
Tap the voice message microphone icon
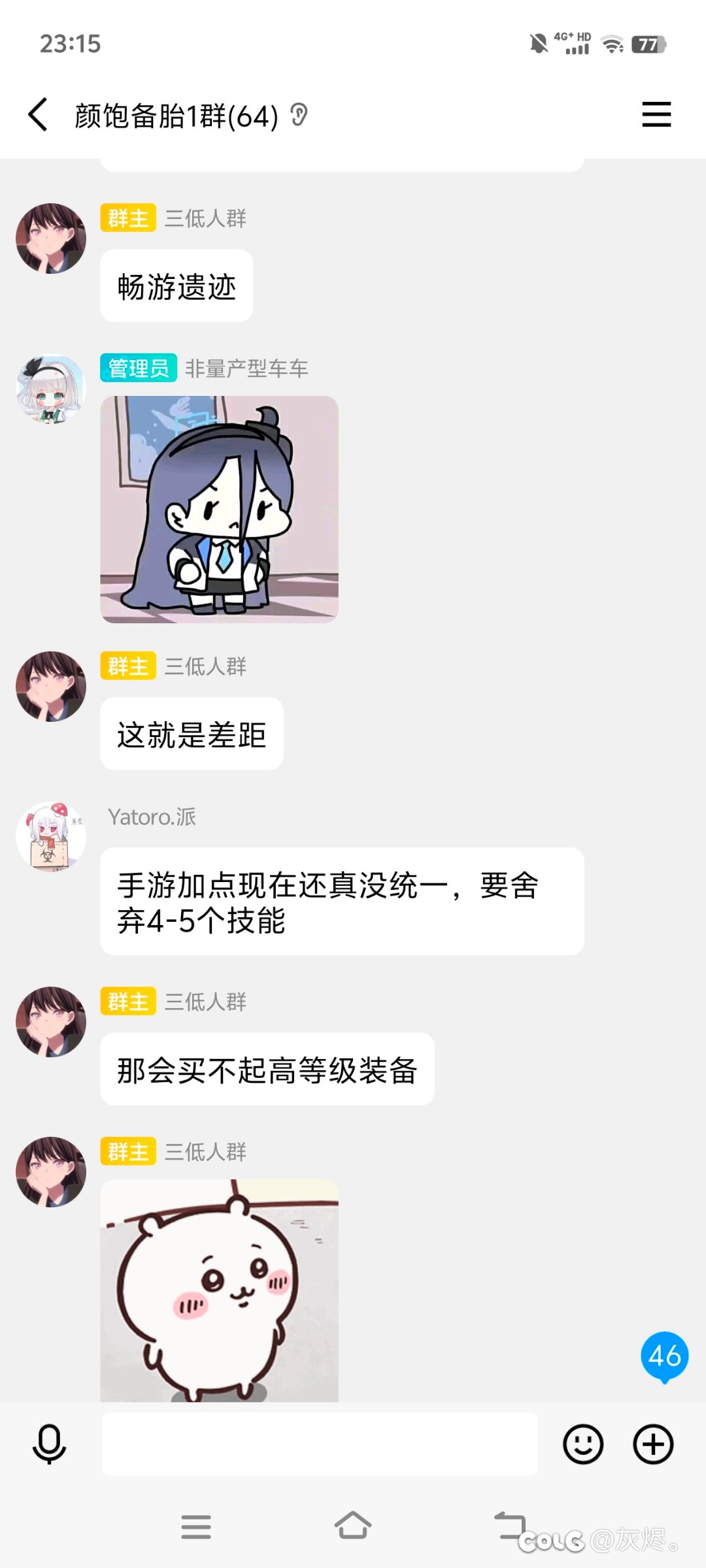pos(49,1445)
